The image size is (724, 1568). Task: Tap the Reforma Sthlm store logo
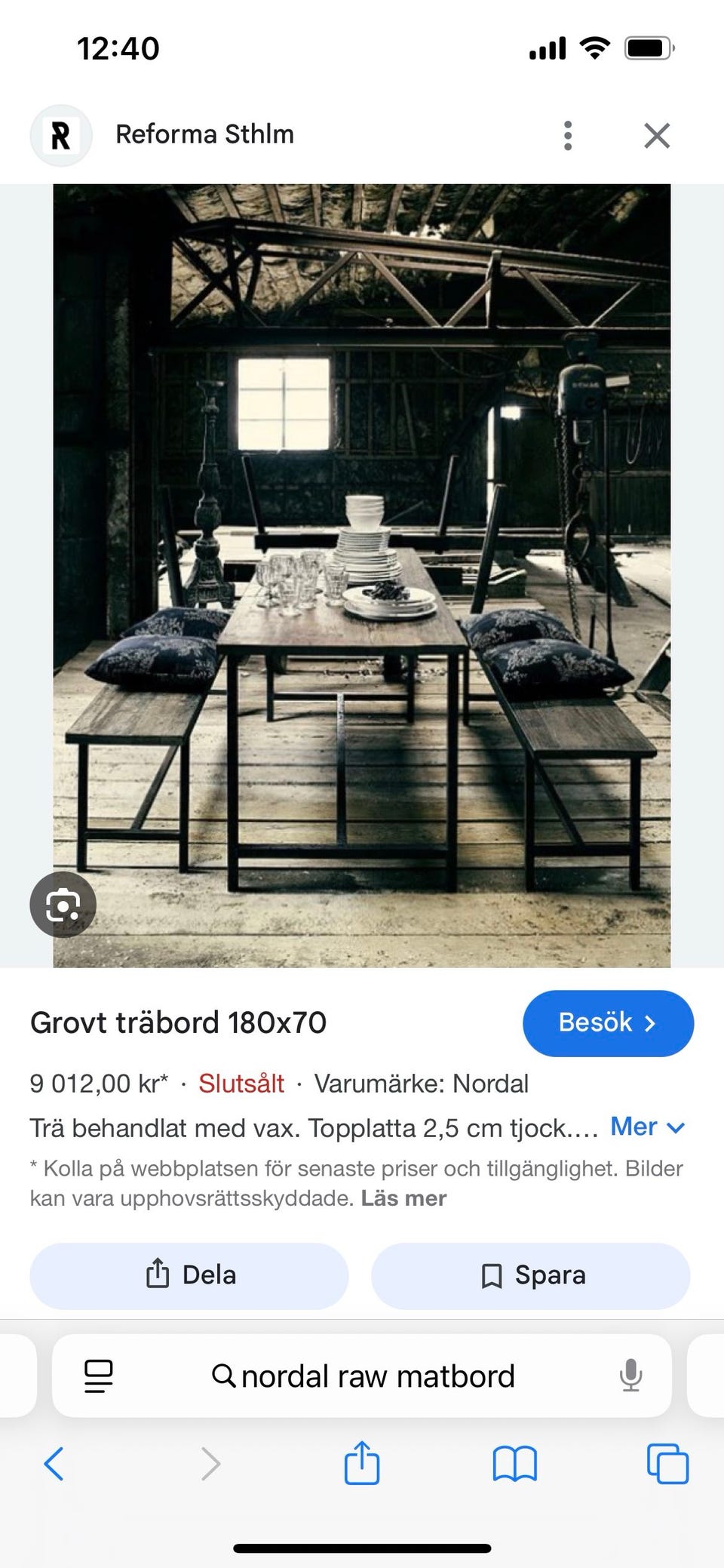[61, 134]
